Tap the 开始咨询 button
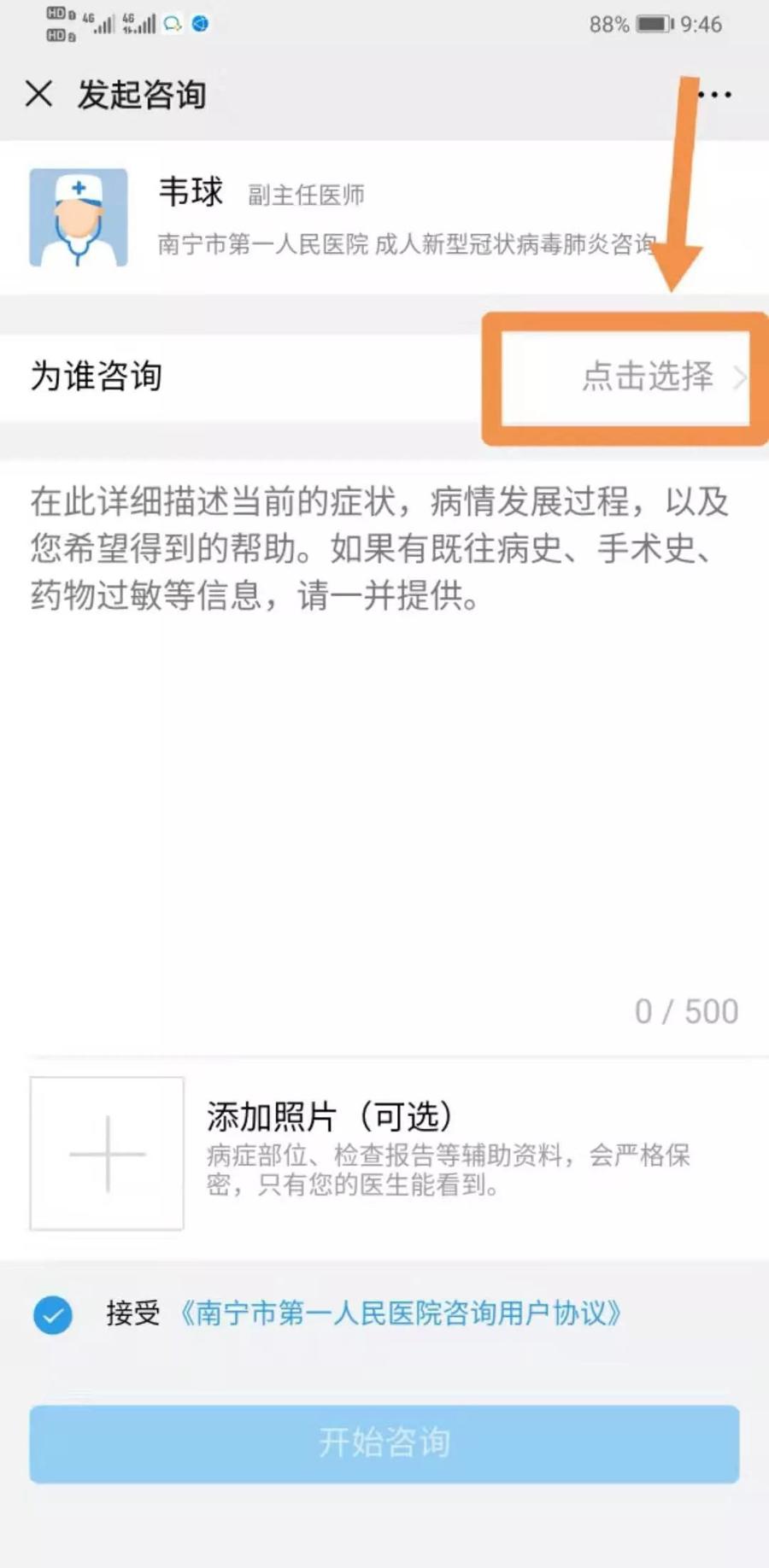This screenshot has height=1568, width=769. tap(384, 1442)
